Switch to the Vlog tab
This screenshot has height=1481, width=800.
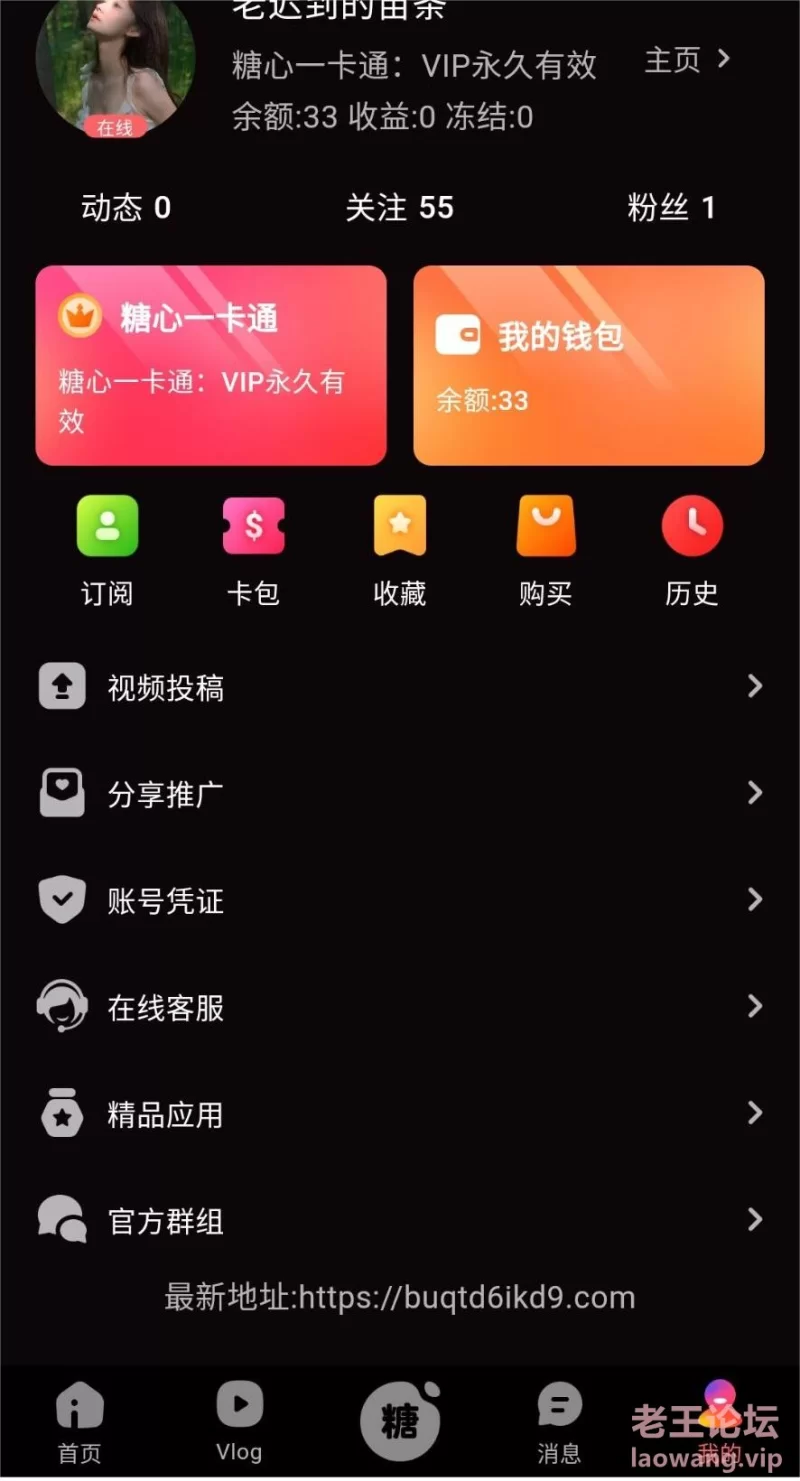coord(239,1422)
